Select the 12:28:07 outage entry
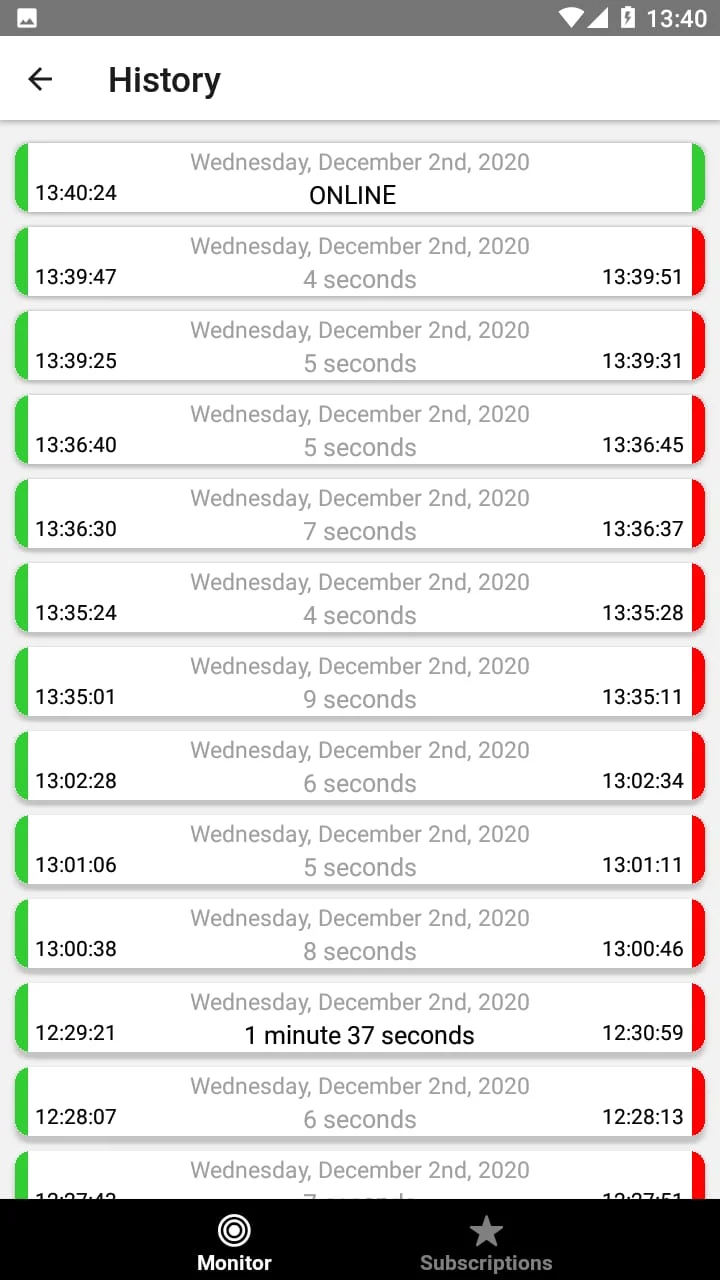 [360, 1101]
